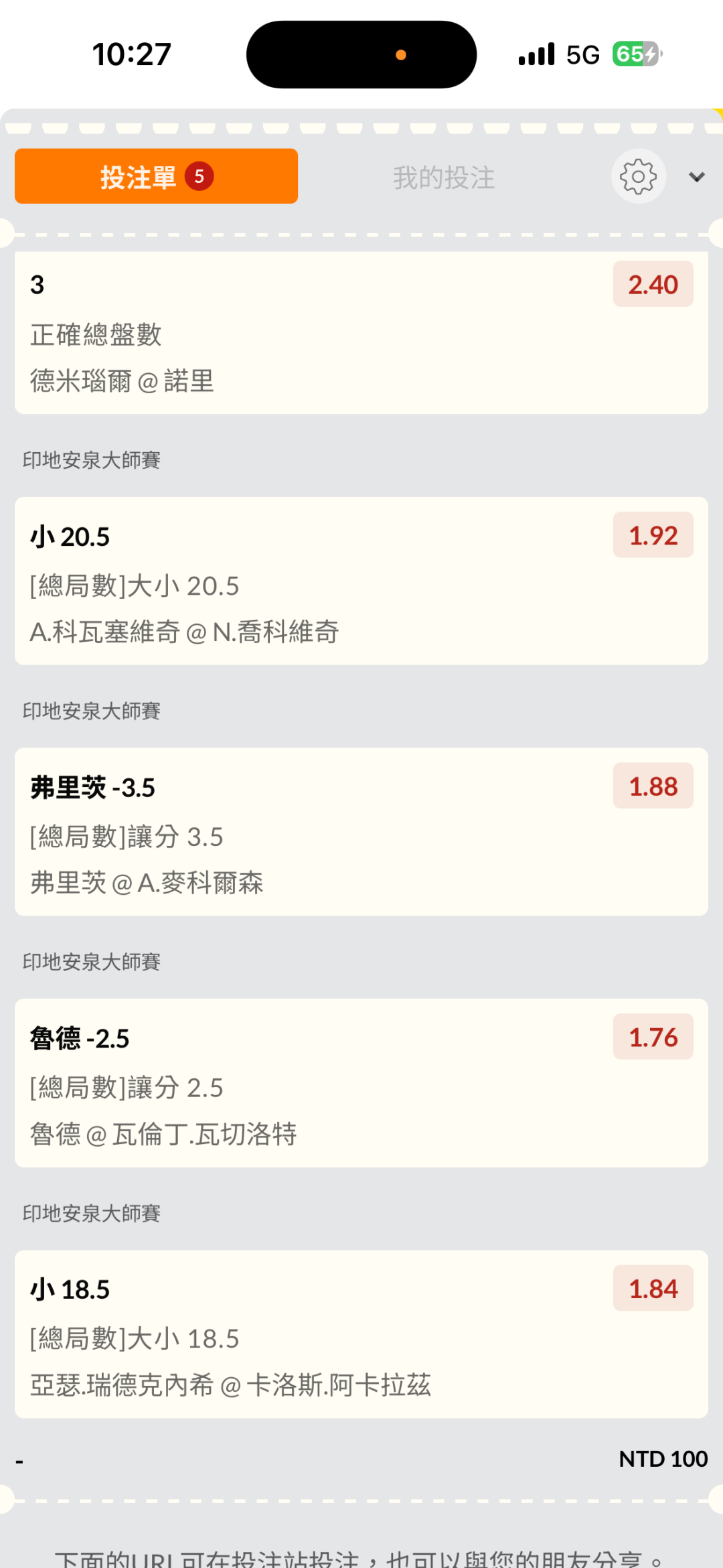Collapse the bet slip with the chevron

click(x=697, y=177)
